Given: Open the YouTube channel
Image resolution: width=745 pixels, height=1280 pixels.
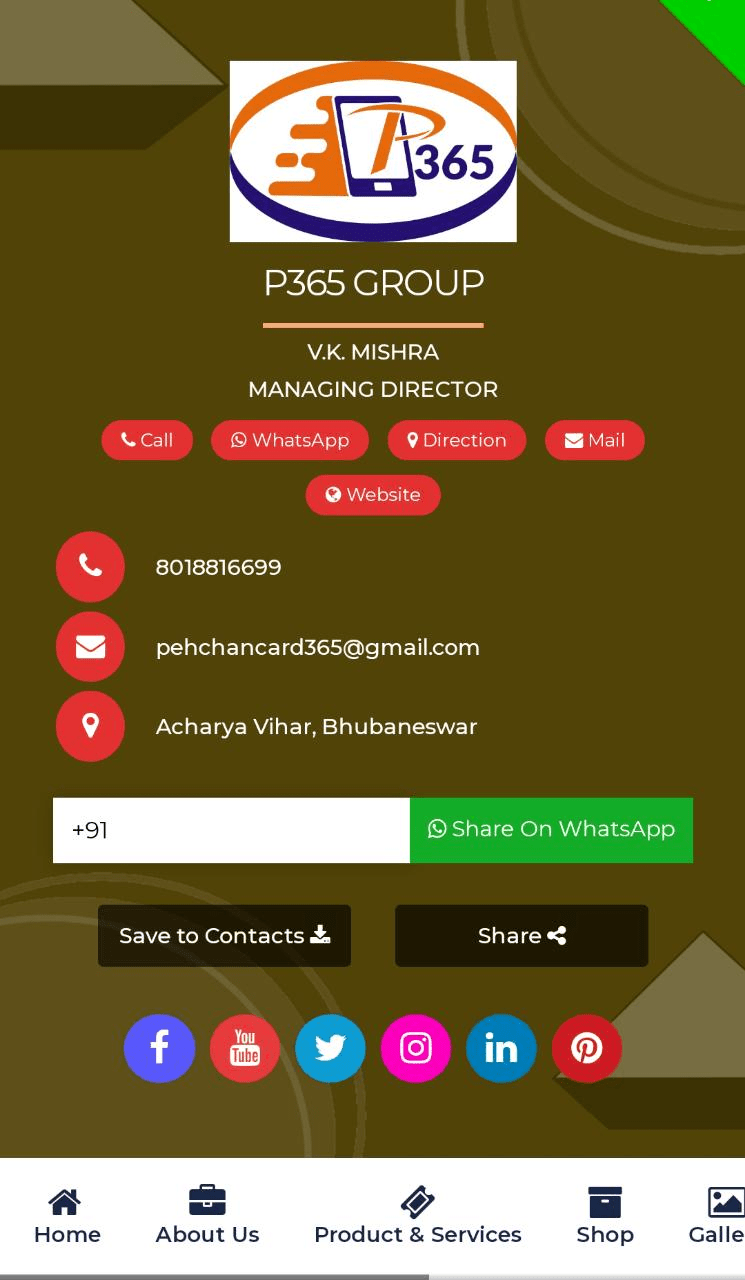Looking at the screenshot, I should click(245, 1048).
